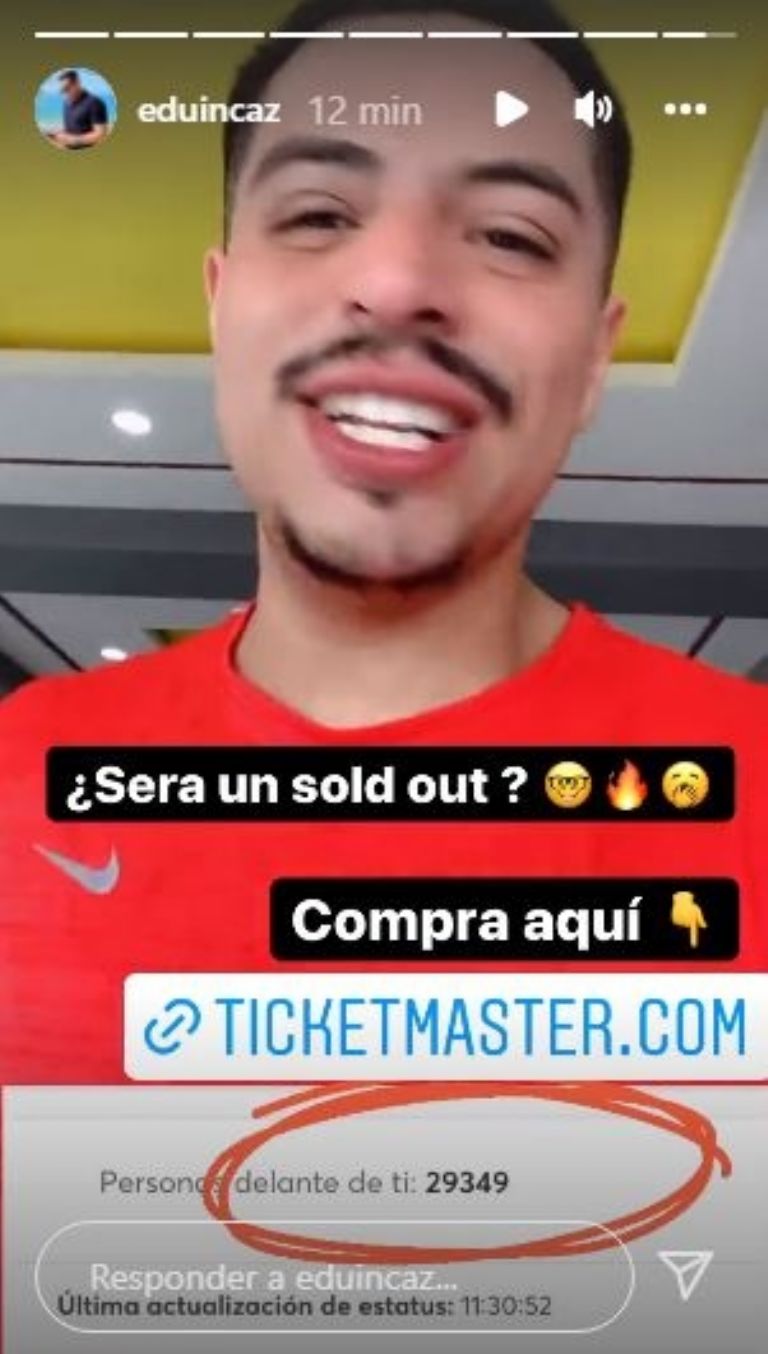This screenshot has width=768, height=1354.
Task: Open the eduincaz username profile
Action: (209, 110)
